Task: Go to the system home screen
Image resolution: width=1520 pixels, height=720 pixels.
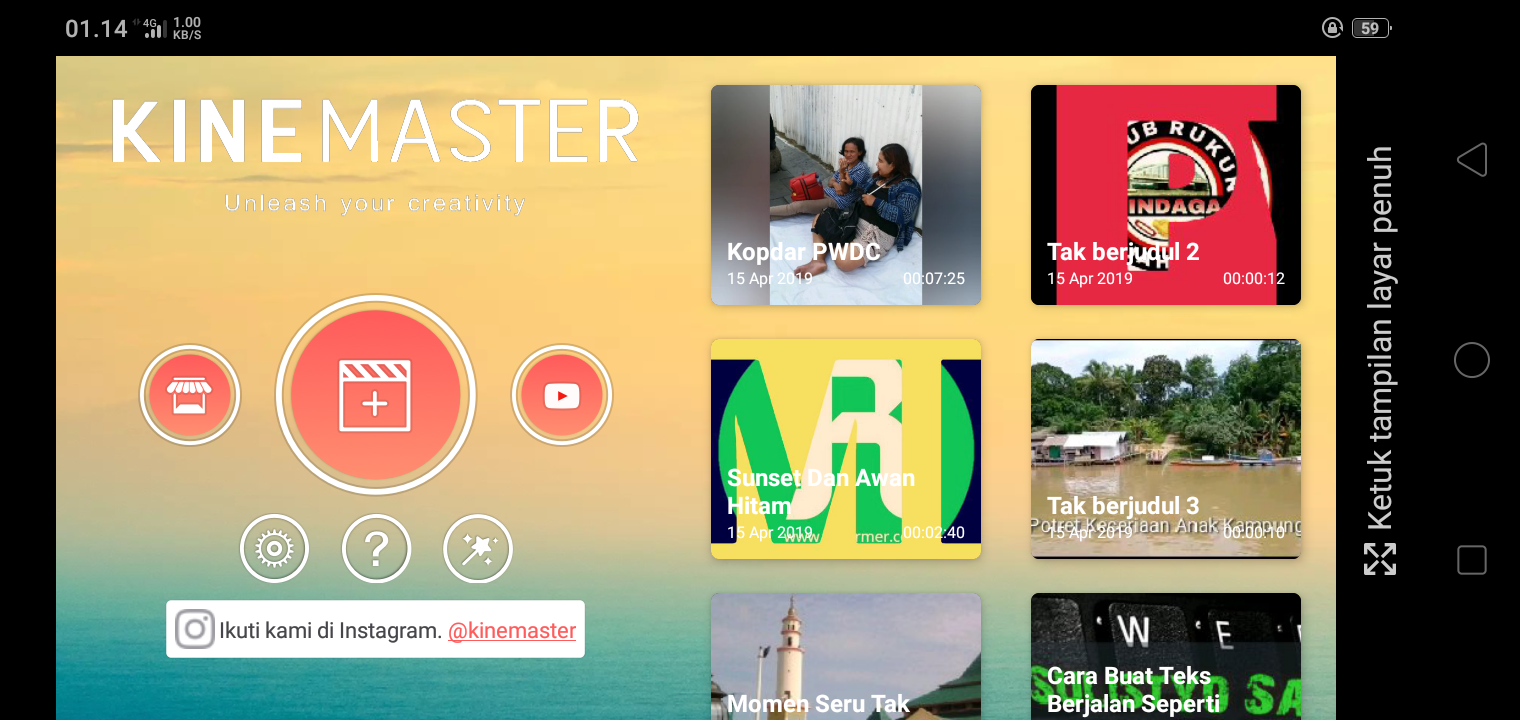Action: pyautogui.click(x=1471, y=360)
